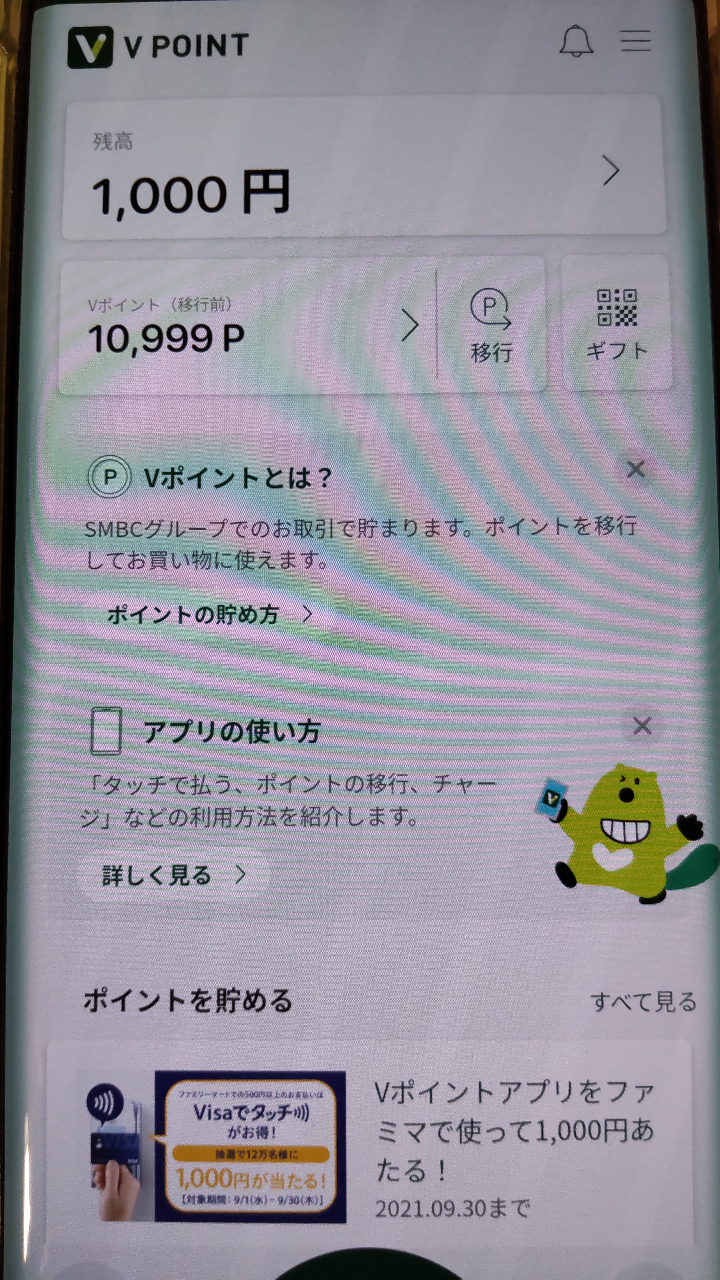The height and width of the screenshot is (1280, 720).
Task: Open the ファミマ 1,000円 campaign card
Action: pyautogui.click(x=369, y=1145)
